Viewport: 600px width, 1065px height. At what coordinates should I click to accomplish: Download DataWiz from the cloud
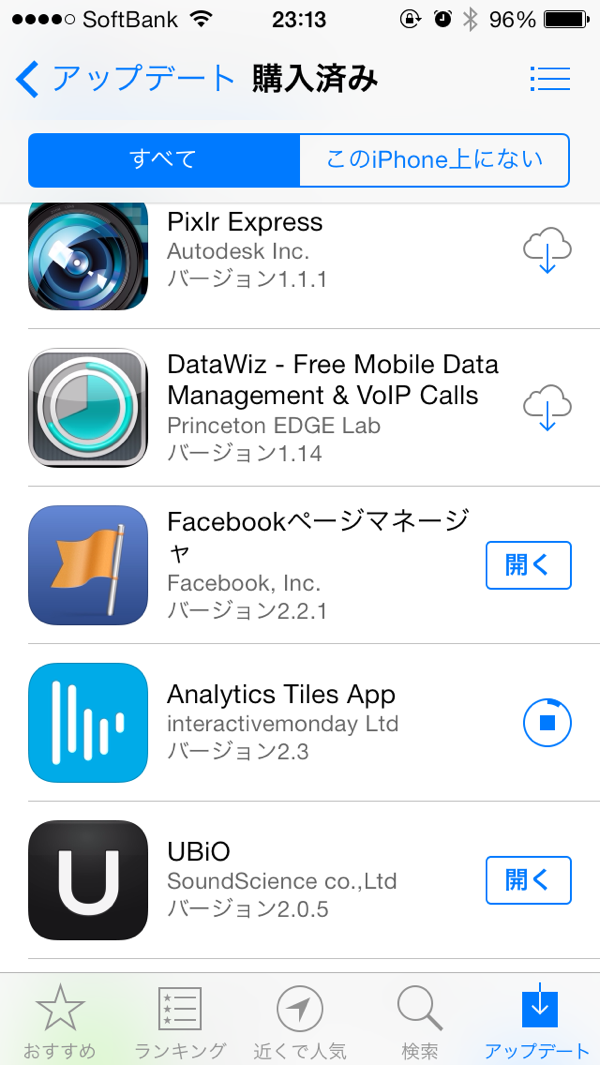(547, 408)
